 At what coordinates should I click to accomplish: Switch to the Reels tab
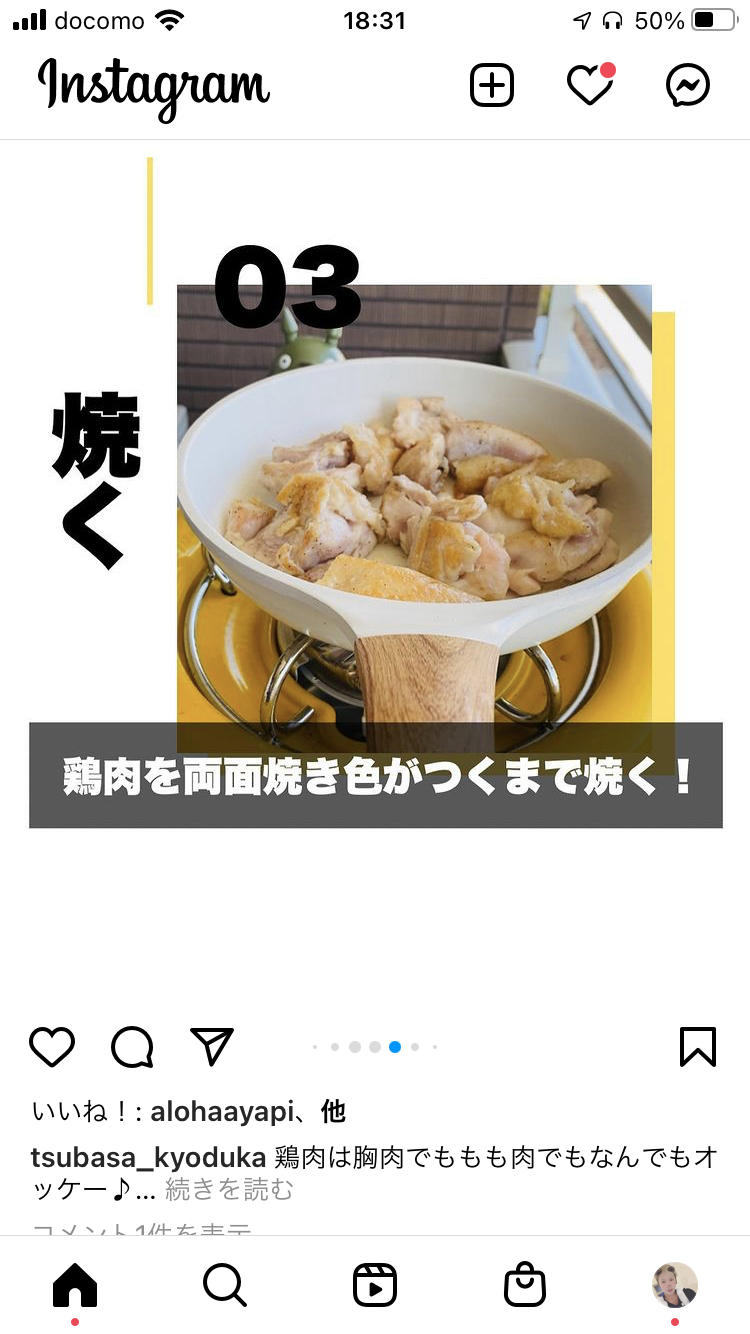(x=375, y=1285)
